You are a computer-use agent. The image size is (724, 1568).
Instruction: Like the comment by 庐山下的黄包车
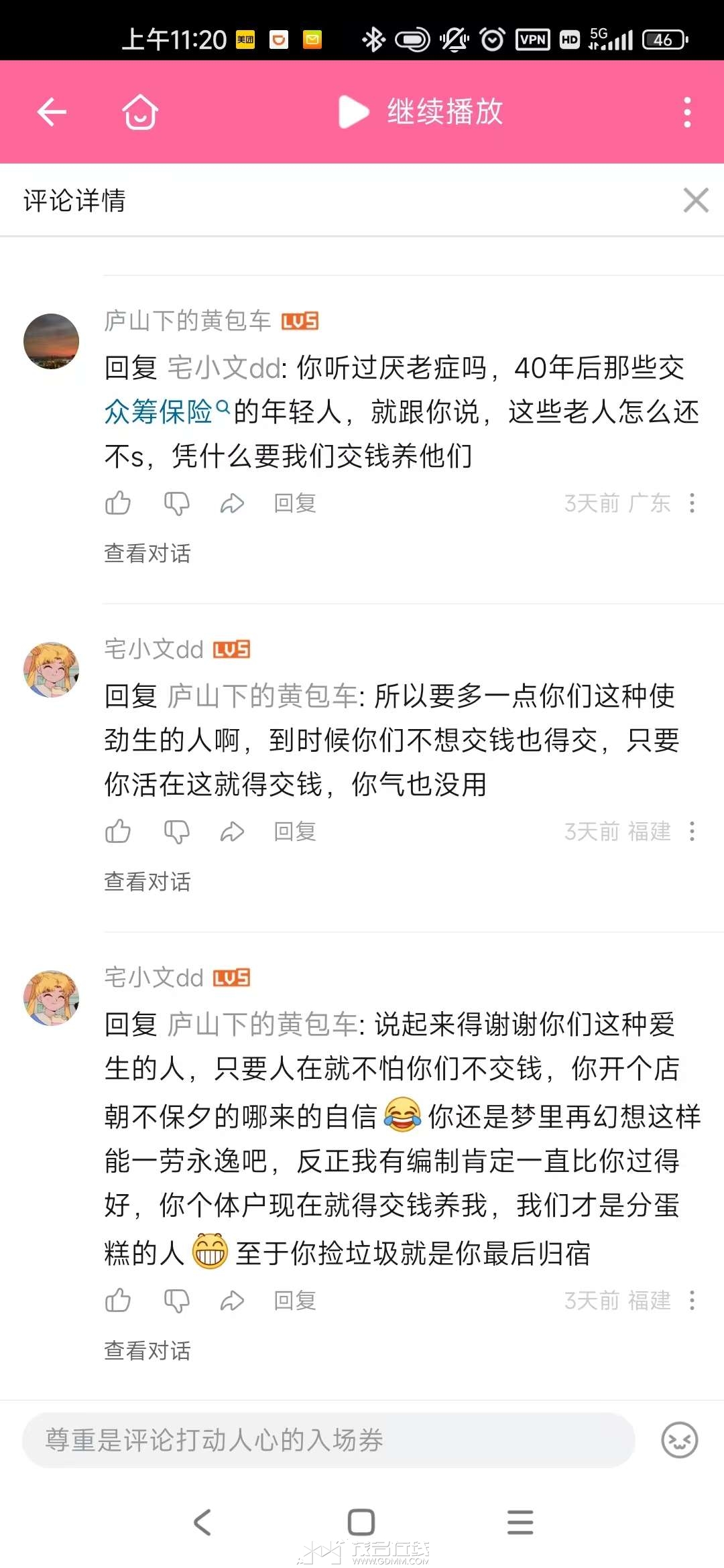tap(118, 503)
